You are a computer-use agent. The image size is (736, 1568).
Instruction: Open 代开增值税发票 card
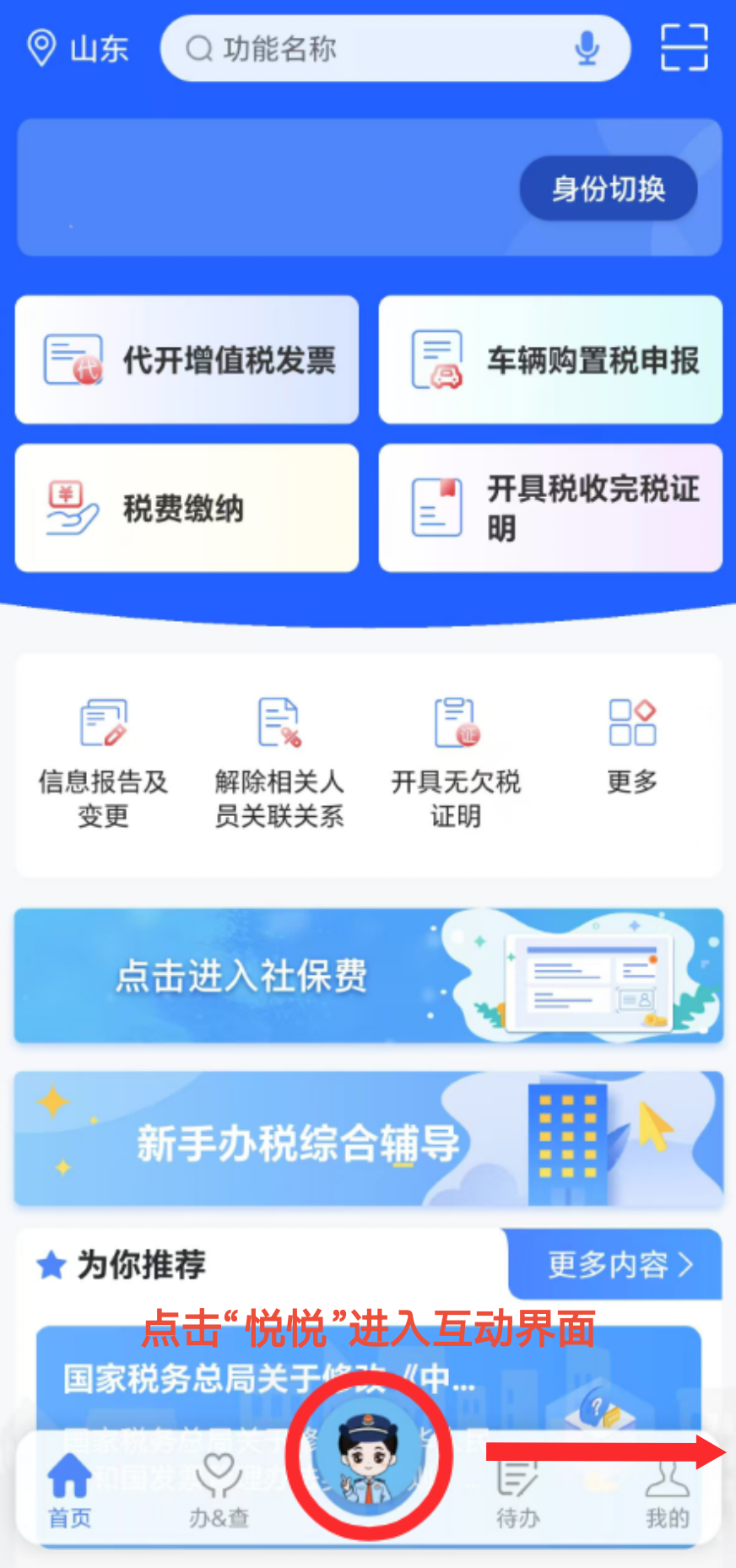(187, 360)
